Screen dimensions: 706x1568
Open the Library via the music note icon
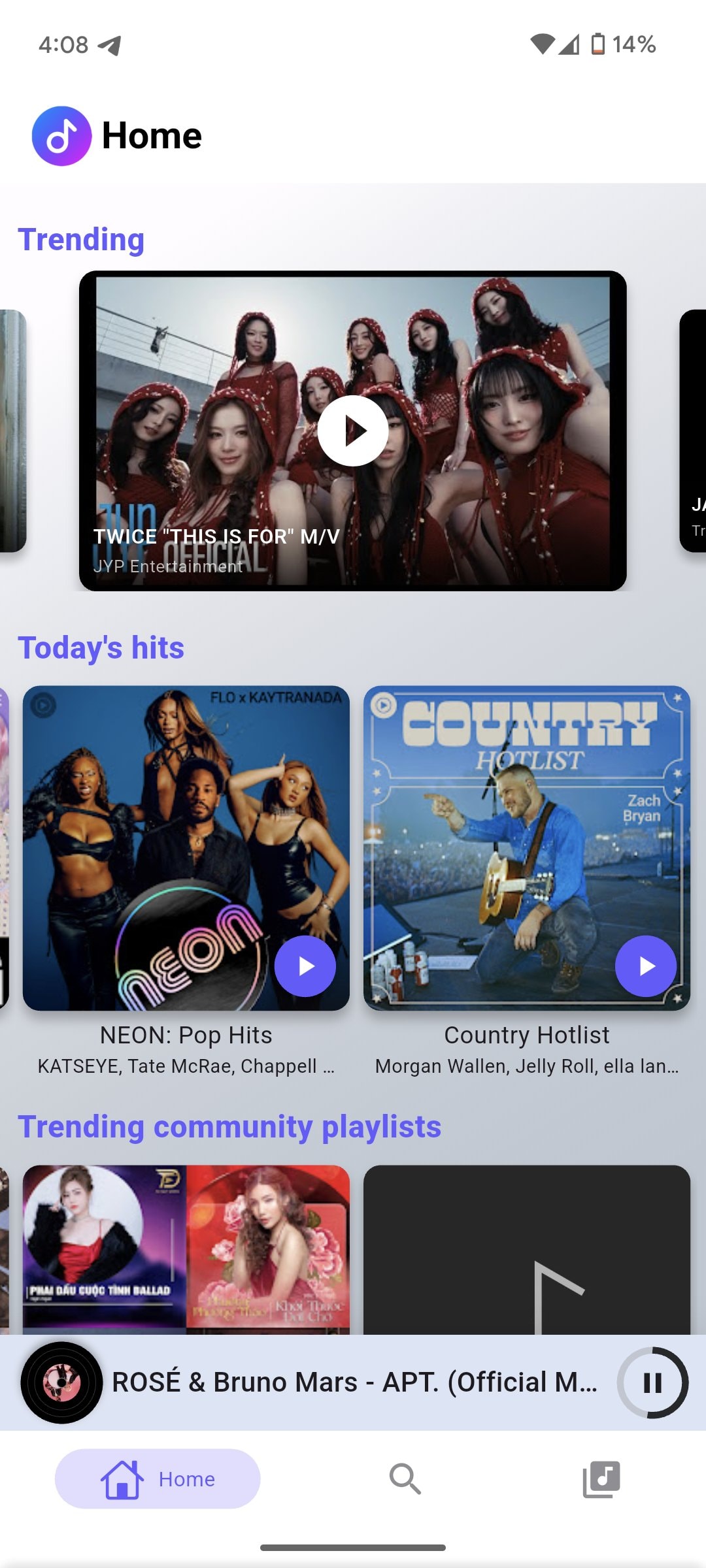(601, 1480)
